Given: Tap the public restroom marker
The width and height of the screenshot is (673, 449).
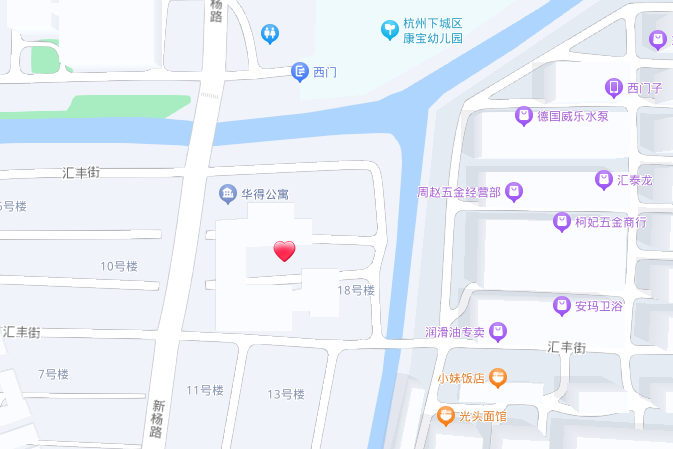Looking at the screenshot, I should (272, 34).
